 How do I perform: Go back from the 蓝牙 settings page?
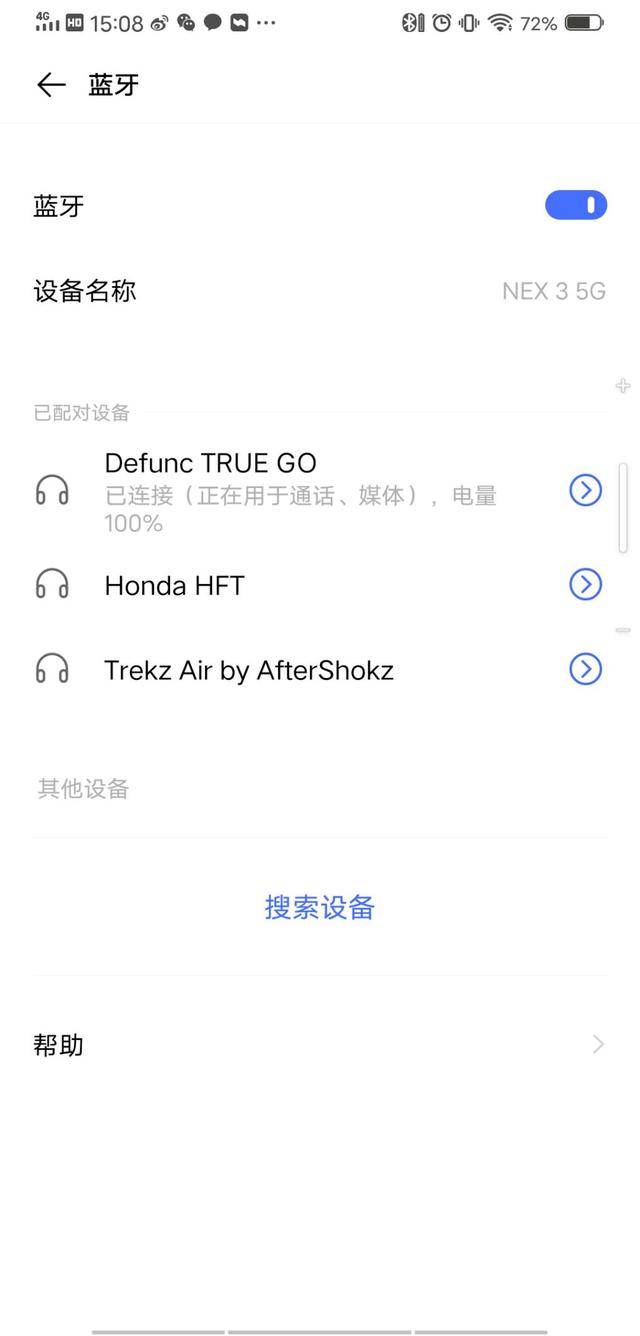click(x=51, y=85)
